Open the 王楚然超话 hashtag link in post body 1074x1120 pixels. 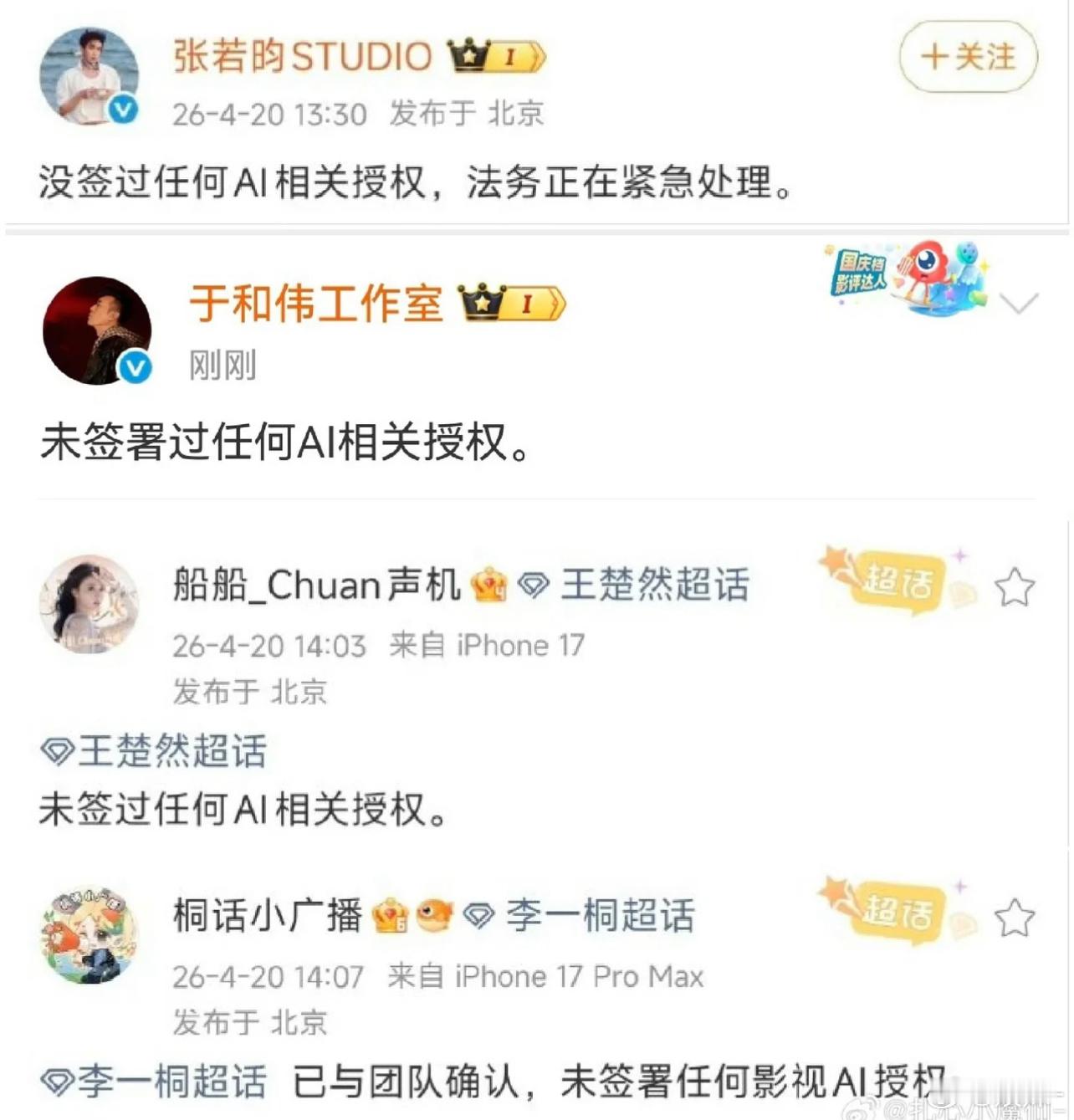[x=159, y=750]
